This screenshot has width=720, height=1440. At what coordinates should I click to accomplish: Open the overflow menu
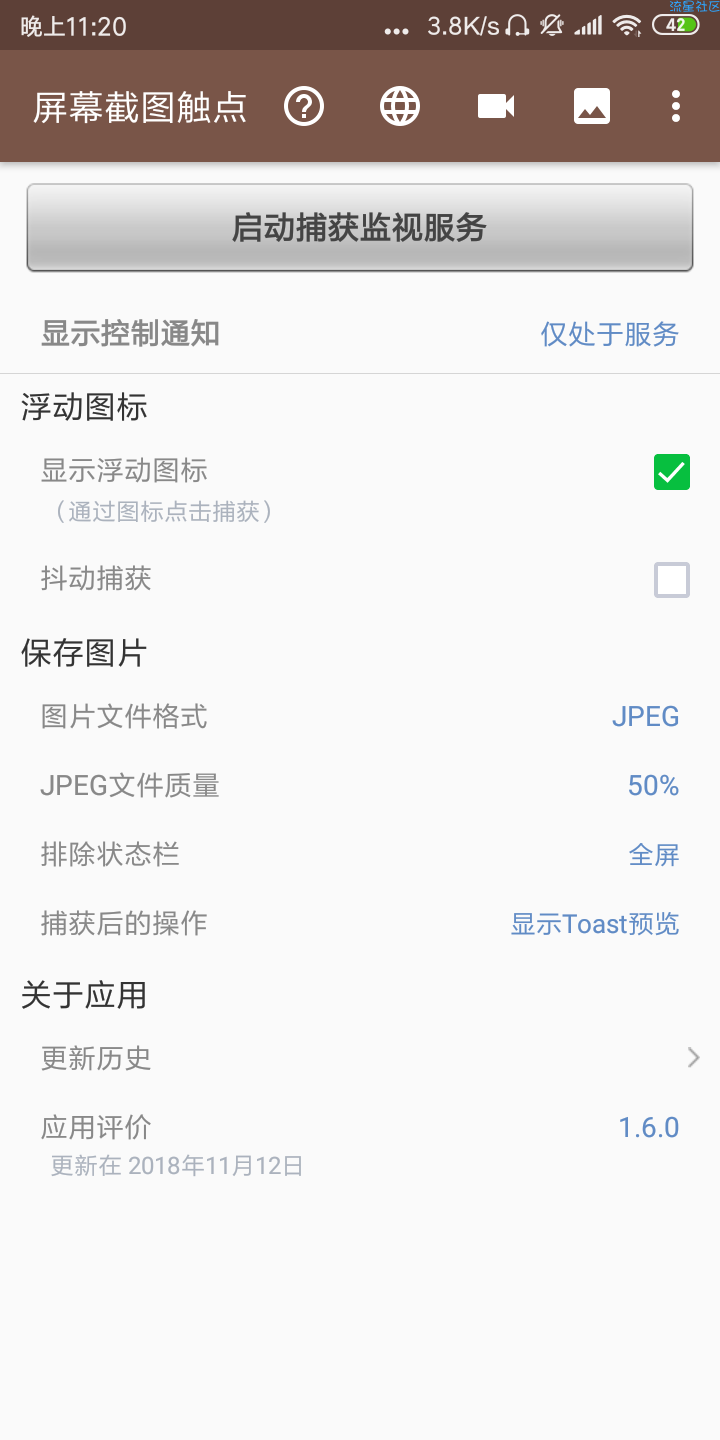(x=676, y=106)
